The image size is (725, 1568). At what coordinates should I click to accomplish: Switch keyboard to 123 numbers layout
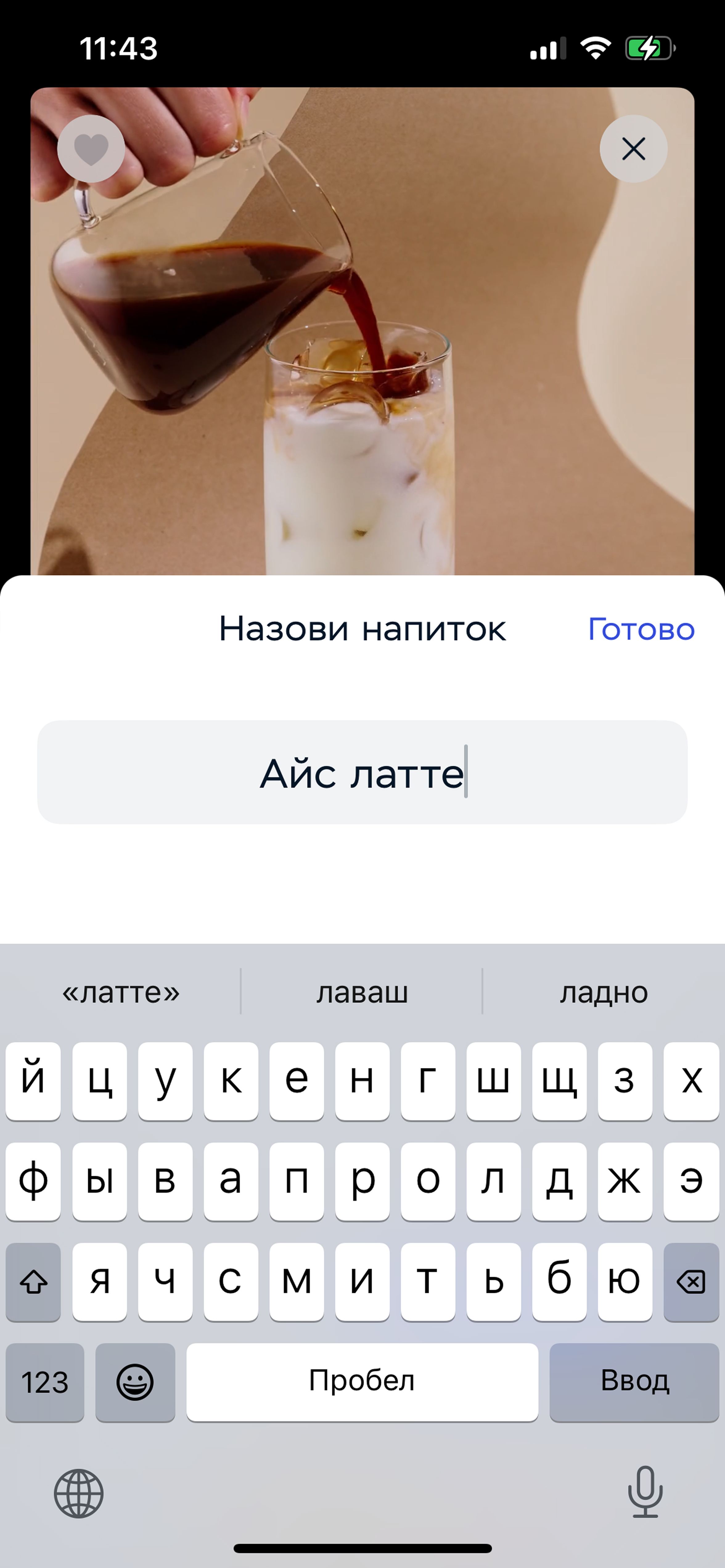coord(45,1382)
